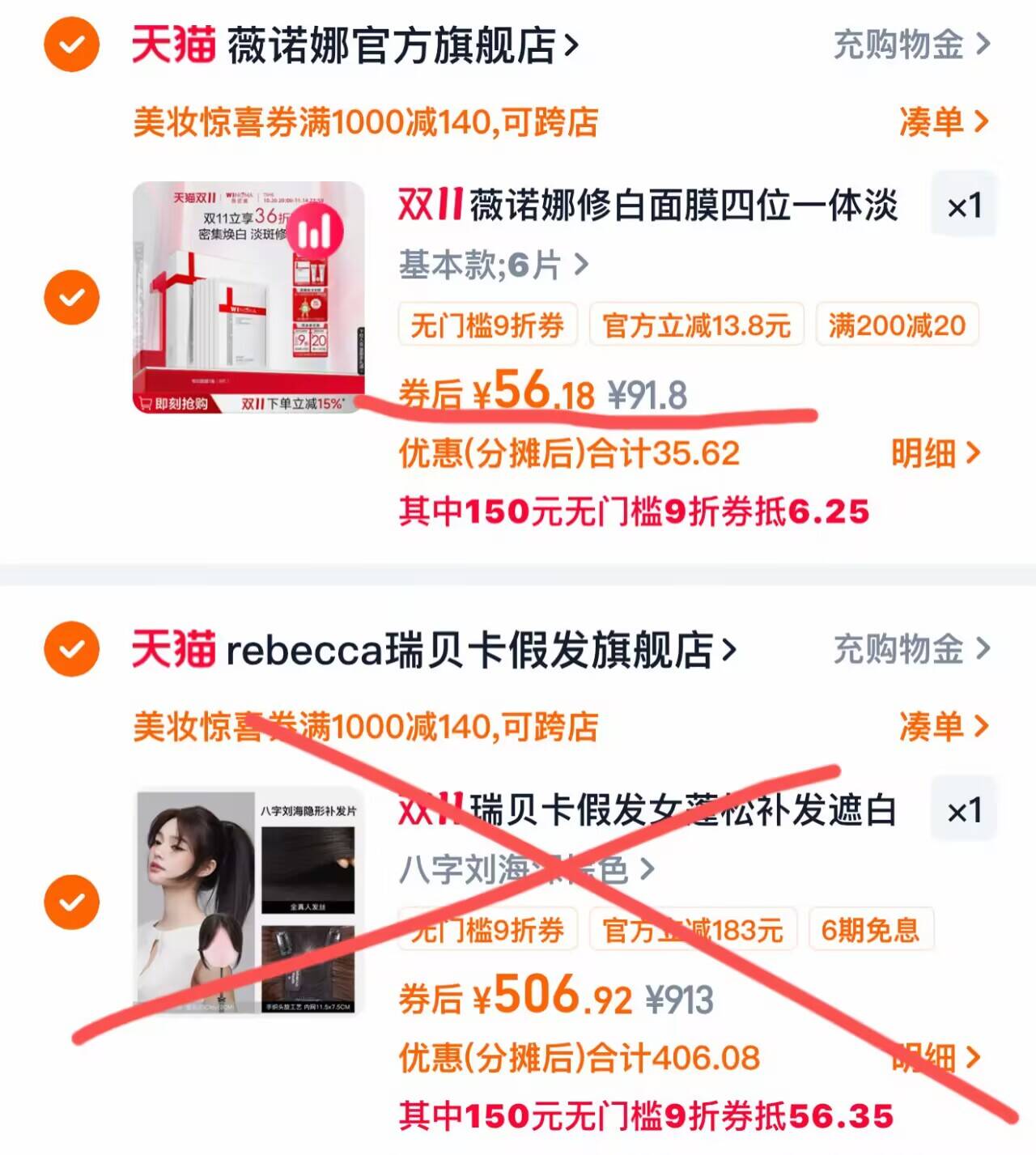This screenshot has width=1036, height=1155.
Task: Visit the rebecca瑞贝卡假发旗舰店 store page
Action: [482, 649]
